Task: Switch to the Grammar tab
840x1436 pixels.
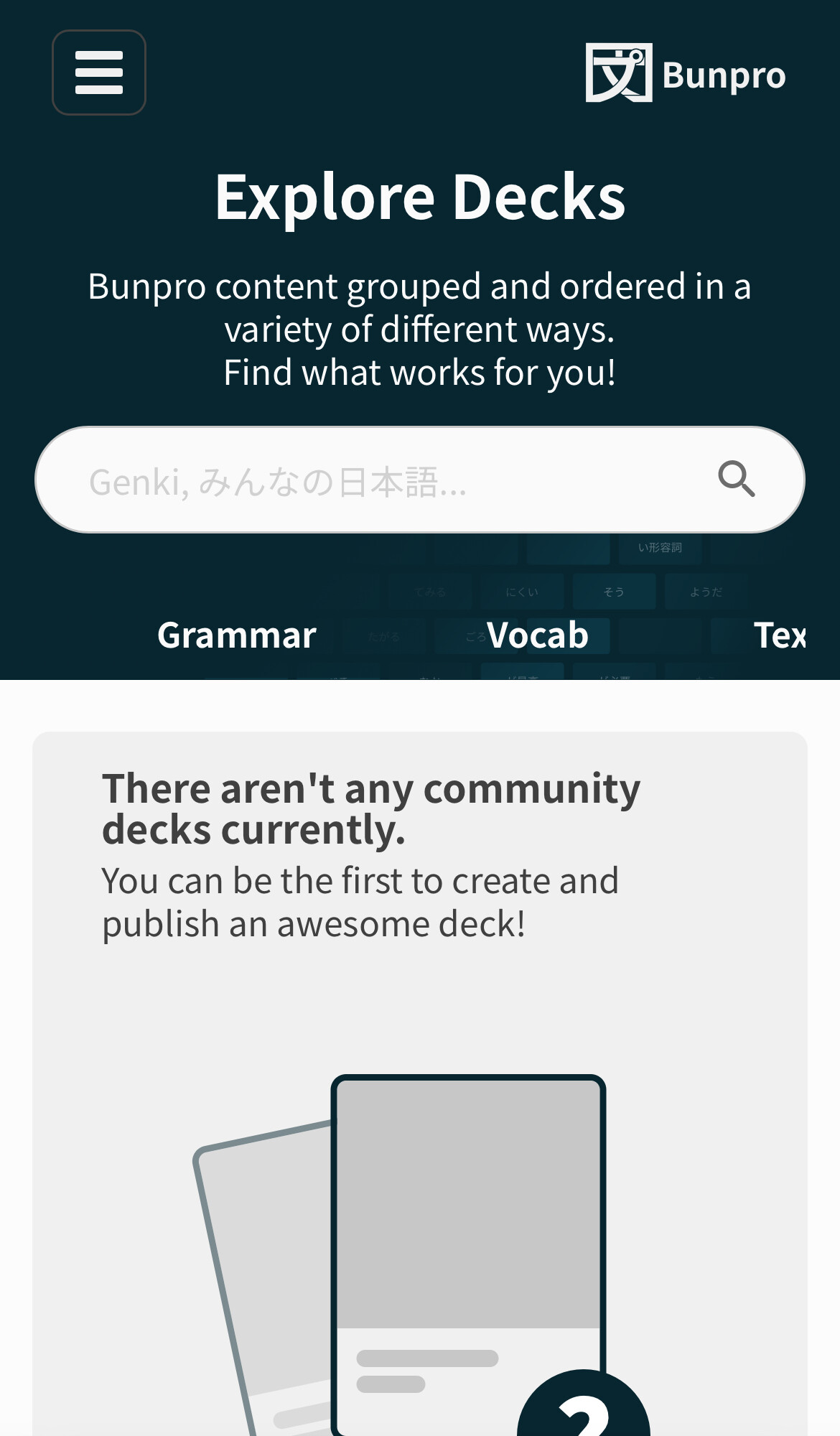Action: 237,635
